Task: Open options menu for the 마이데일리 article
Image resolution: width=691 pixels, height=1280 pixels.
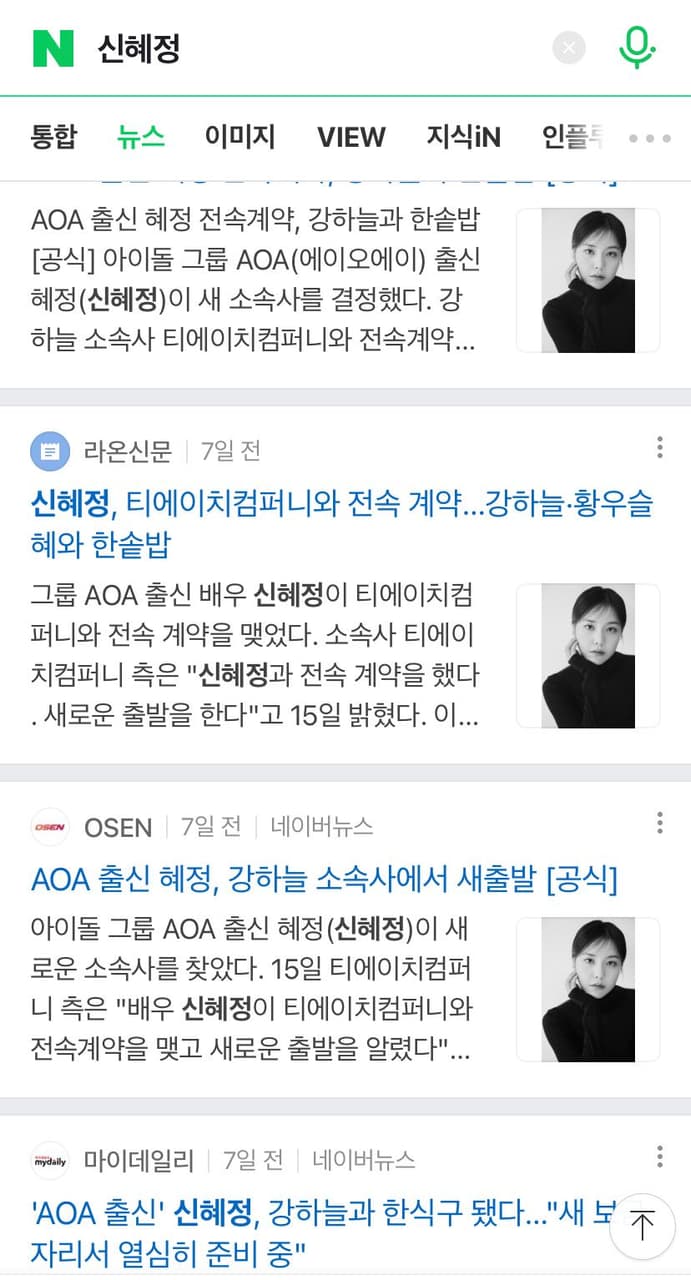Action: (x=659, y=1157)
